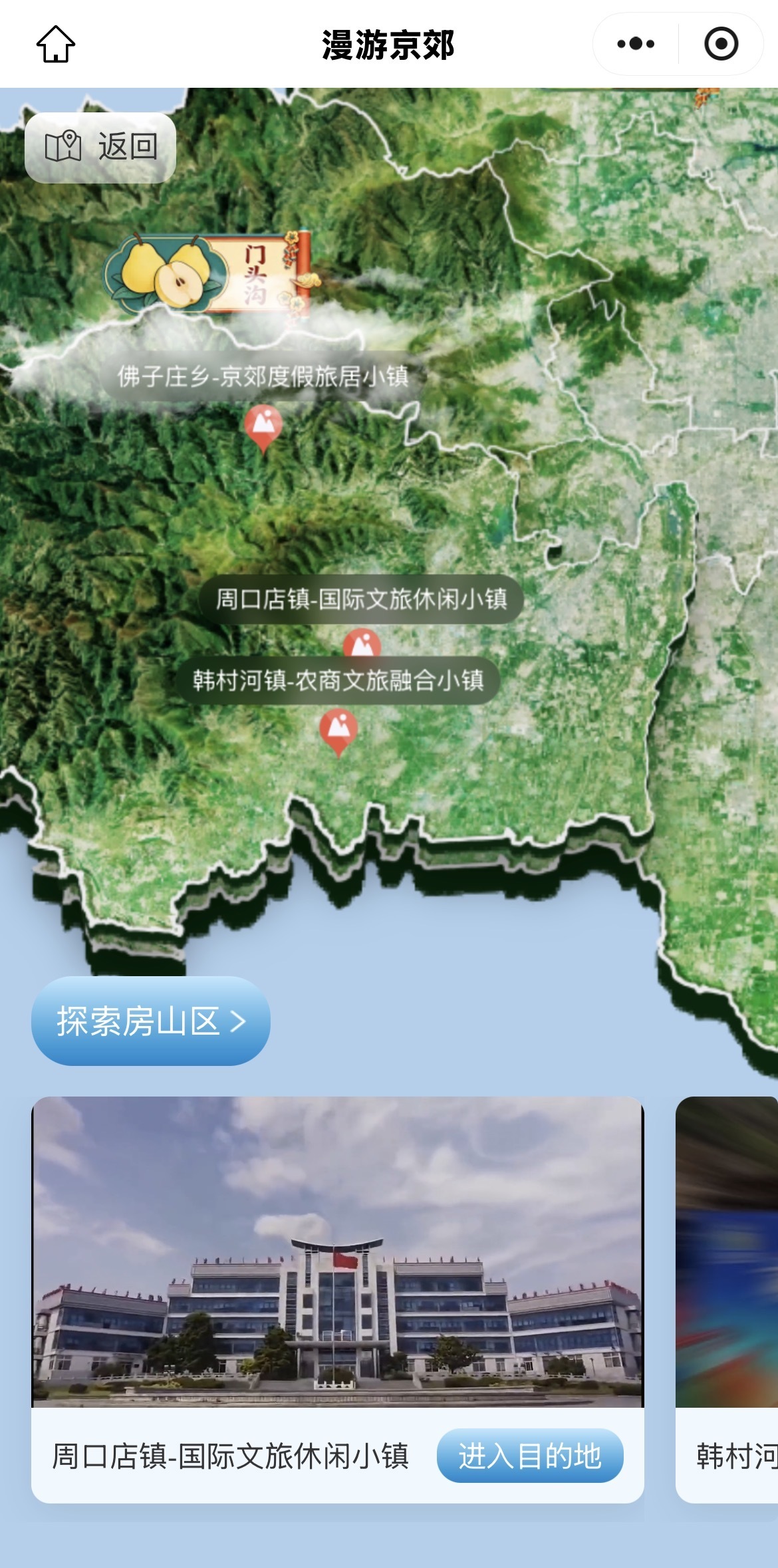Screen dimensions: 778x1568
Task: Tap the 韩村河镇-农商文旅融合小镇 map pin
Action: 338,729
